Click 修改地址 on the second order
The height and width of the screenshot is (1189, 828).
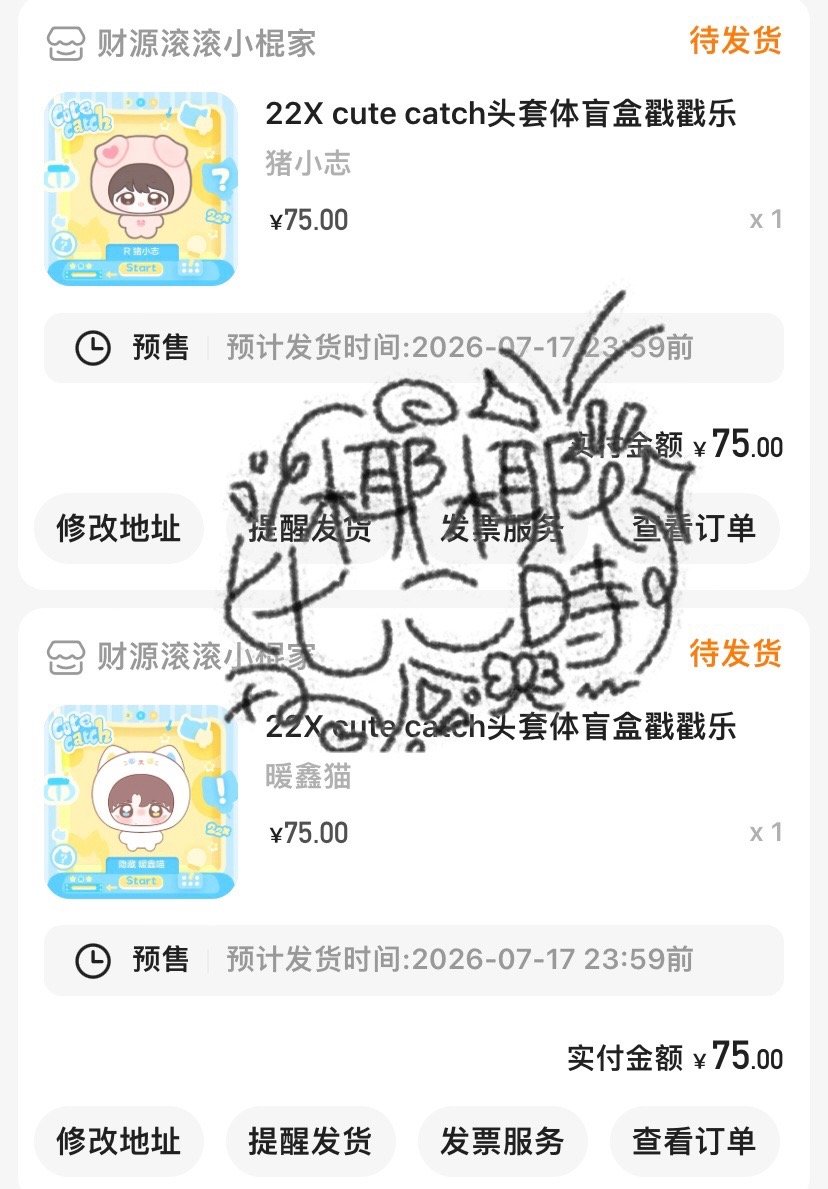coord(117,1140)
